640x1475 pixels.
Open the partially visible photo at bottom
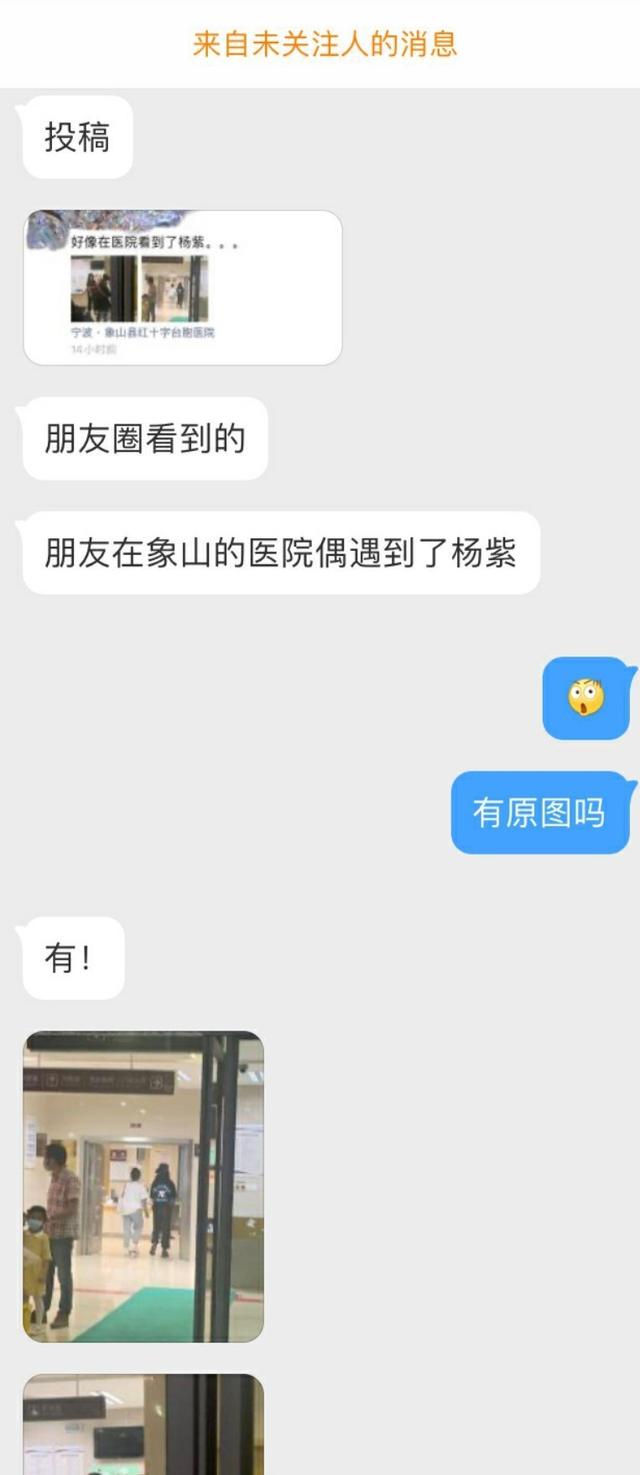point(143,1425)
